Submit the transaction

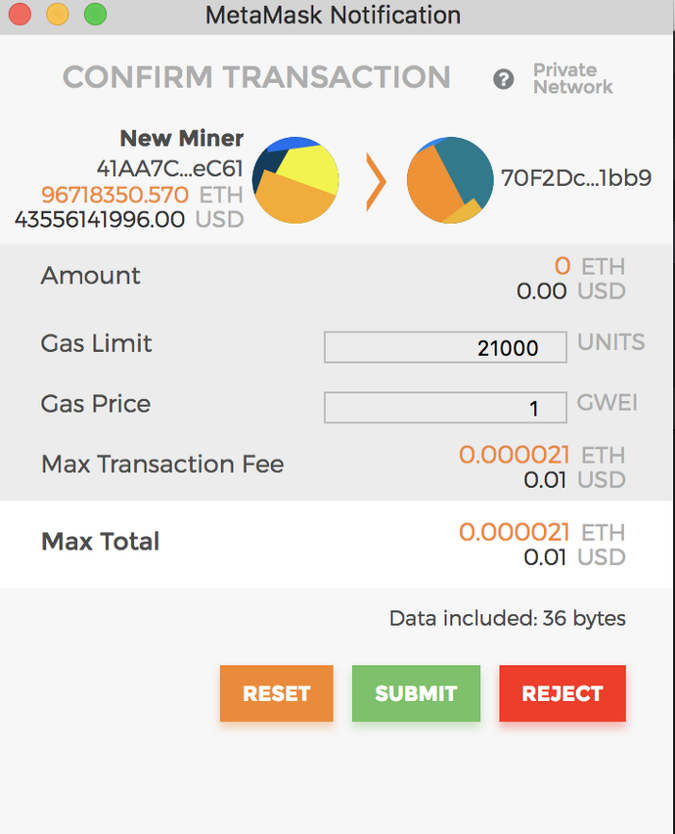(416, 694)
